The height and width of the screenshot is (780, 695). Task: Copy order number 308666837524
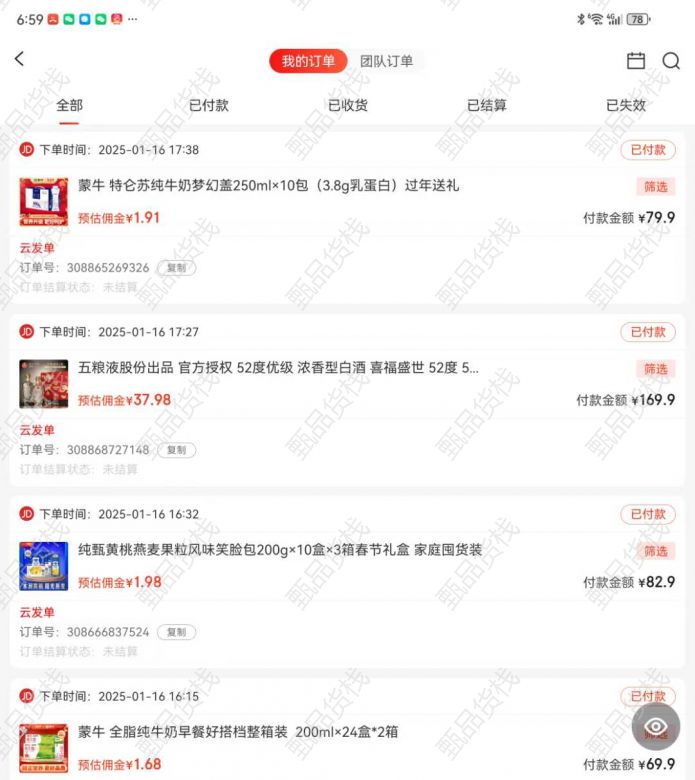tap(176, 632)
